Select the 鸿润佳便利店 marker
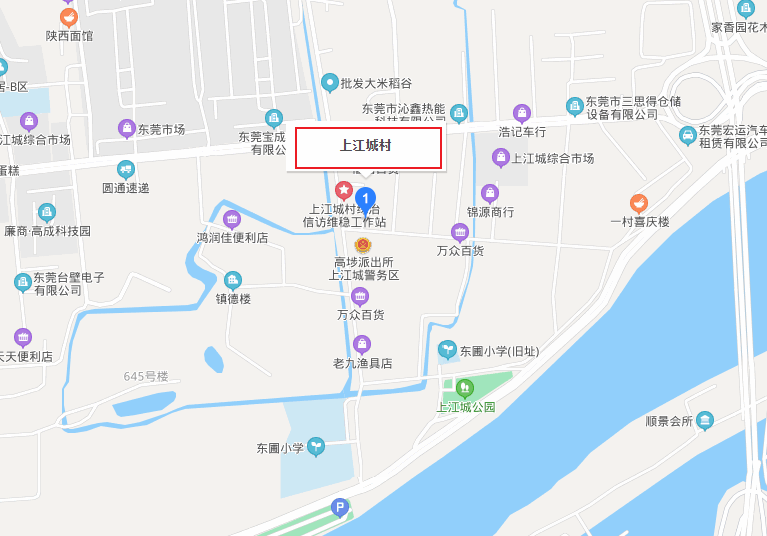This screenshot has height=536, width=767. point(232,219)
